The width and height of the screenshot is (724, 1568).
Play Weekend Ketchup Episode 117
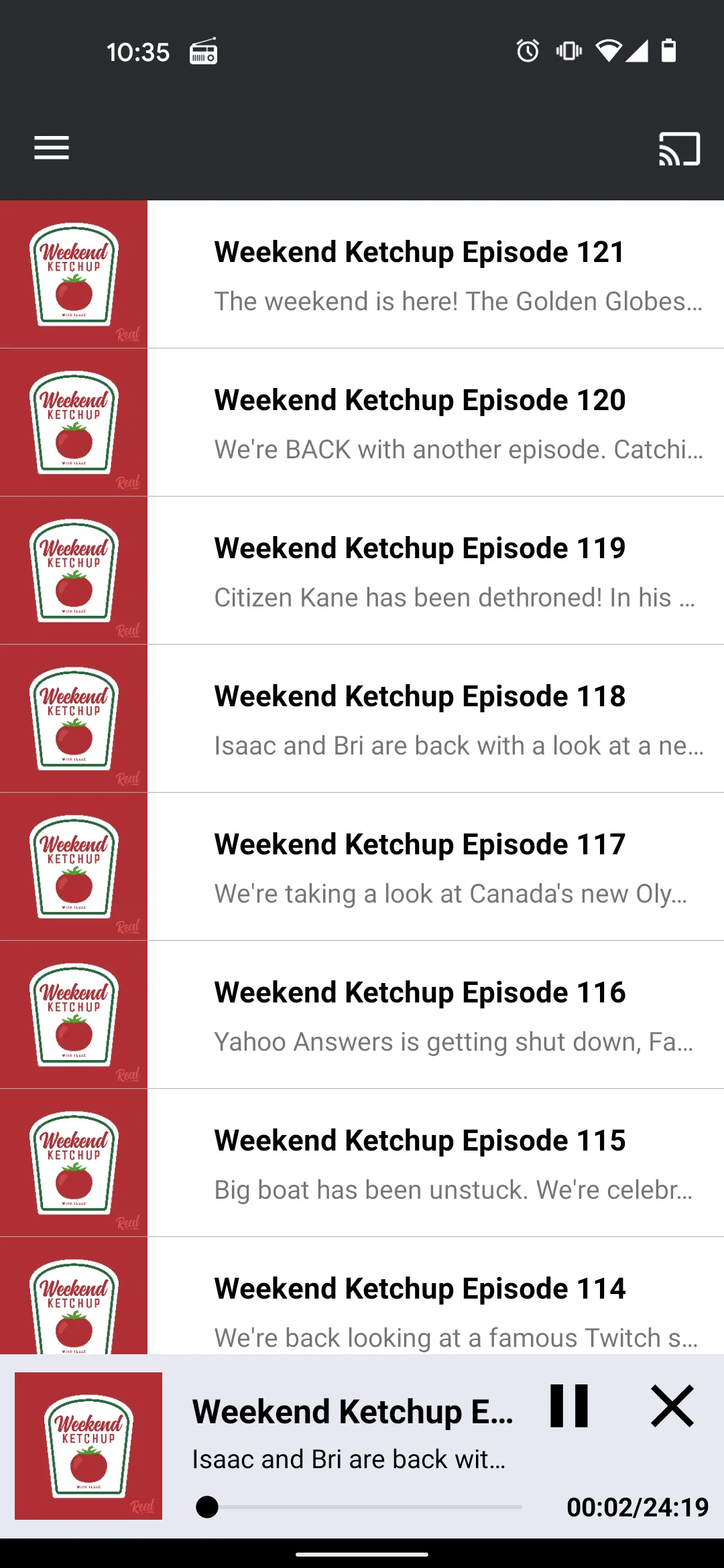click(x=362, y=866)
